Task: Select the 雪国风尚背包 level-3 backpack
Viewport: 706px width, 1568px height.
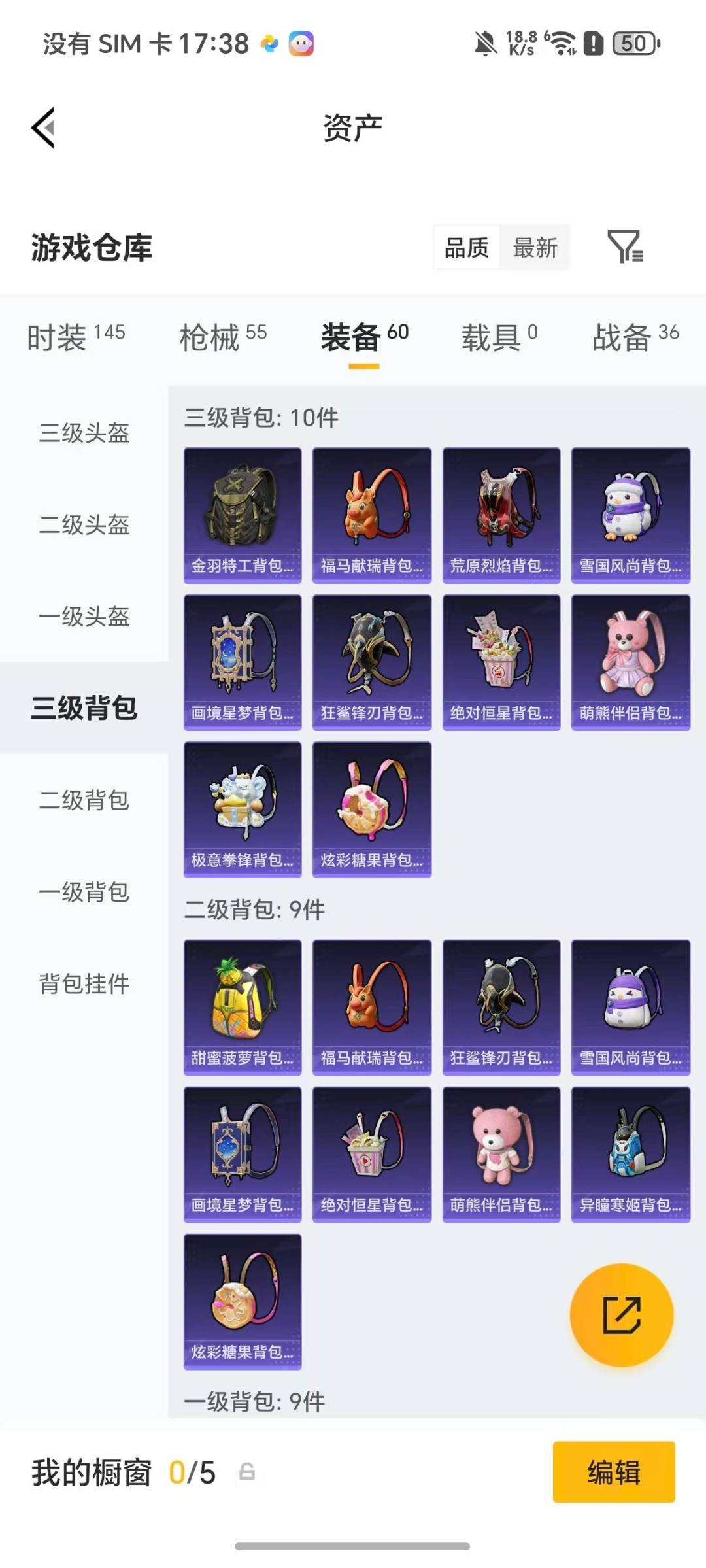Action: pyautogui.click(x=630, y=513)
